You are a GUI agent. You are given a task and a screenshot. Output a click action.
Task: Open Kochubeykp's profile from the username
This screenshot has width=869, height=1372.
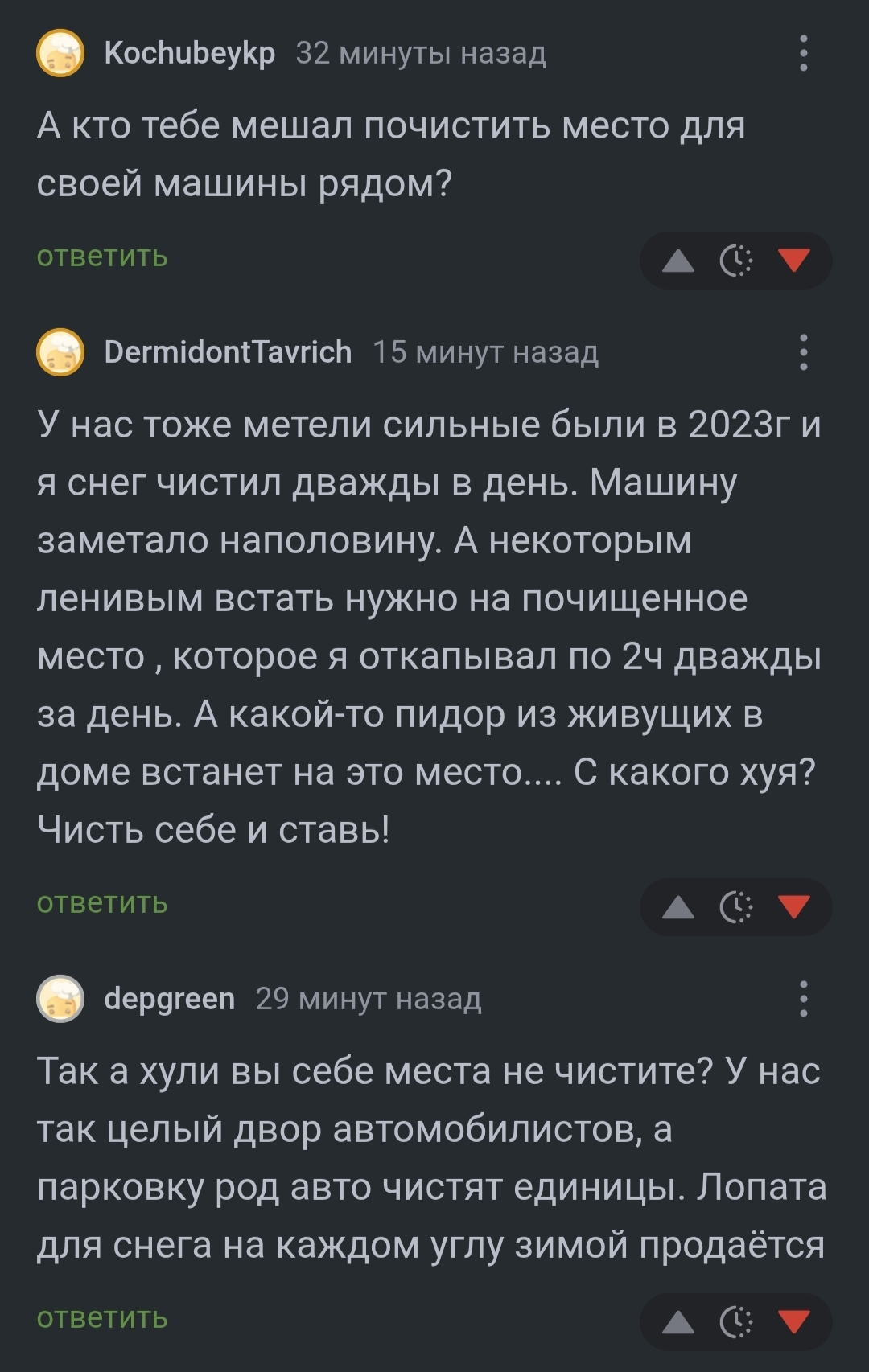point(189,53)
